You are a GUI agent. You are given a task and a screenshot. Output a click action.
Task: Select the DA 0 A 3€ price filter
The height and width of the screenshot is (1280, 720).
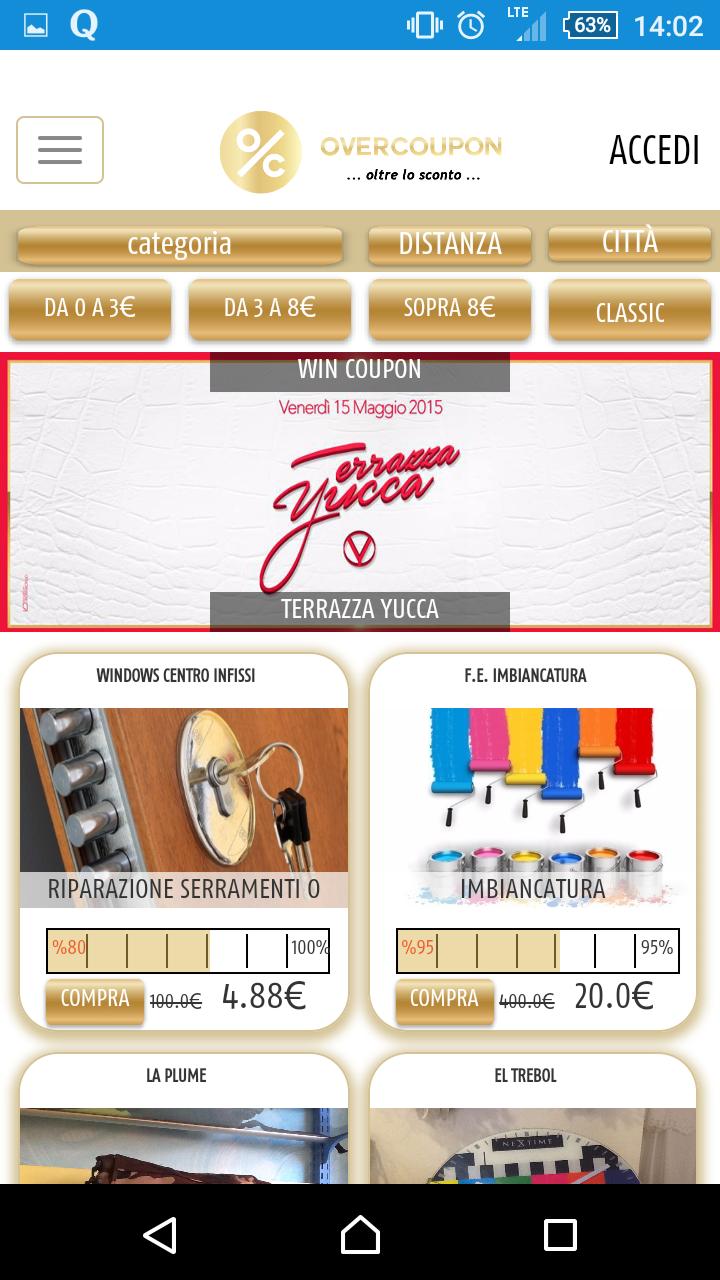point(90,309)
